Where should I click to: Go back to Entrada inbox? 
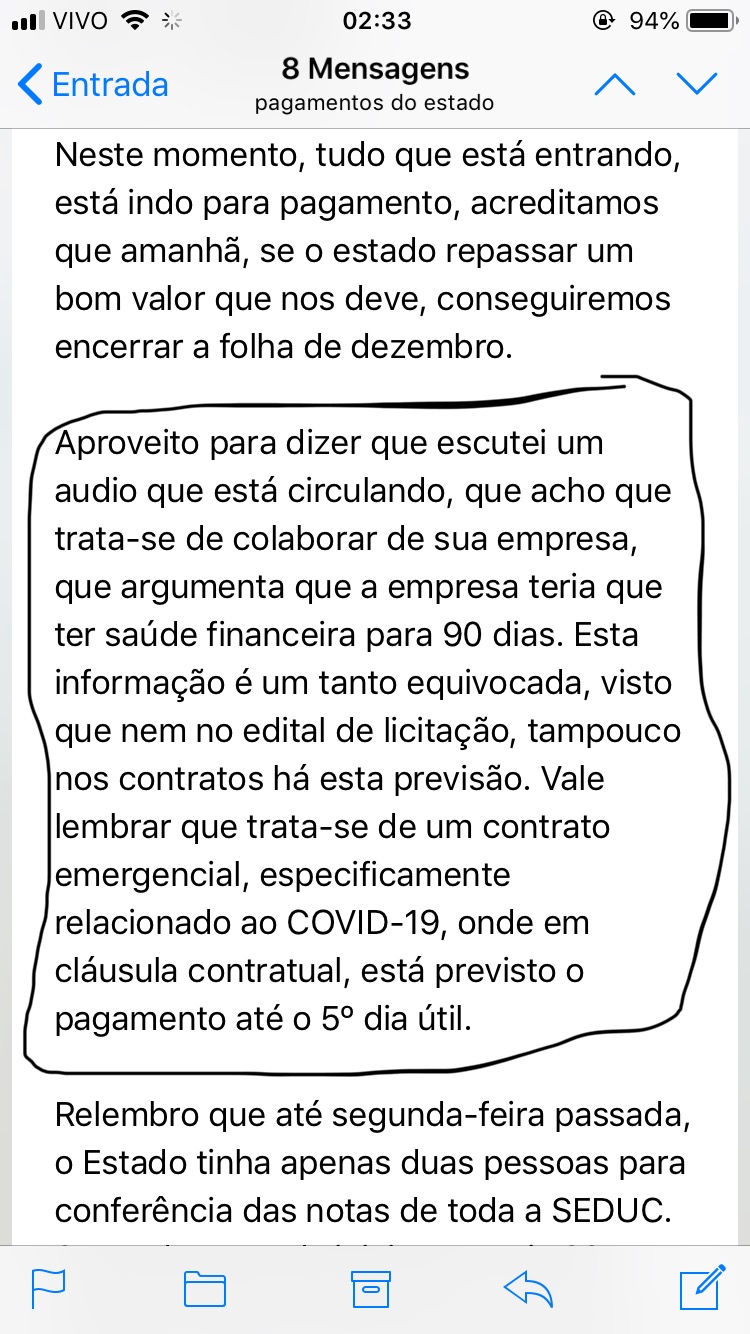pyautogui.click(x=93, y=85)
